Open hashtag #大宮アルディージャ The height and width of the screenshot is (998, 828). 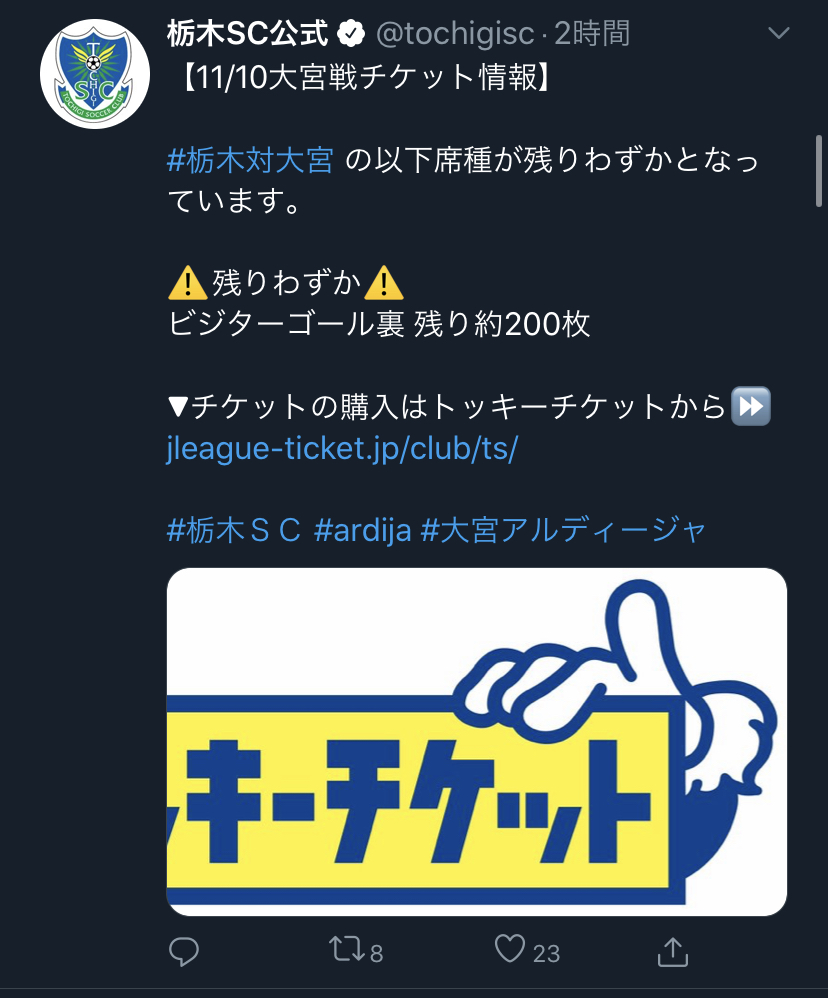pos(564,529)
